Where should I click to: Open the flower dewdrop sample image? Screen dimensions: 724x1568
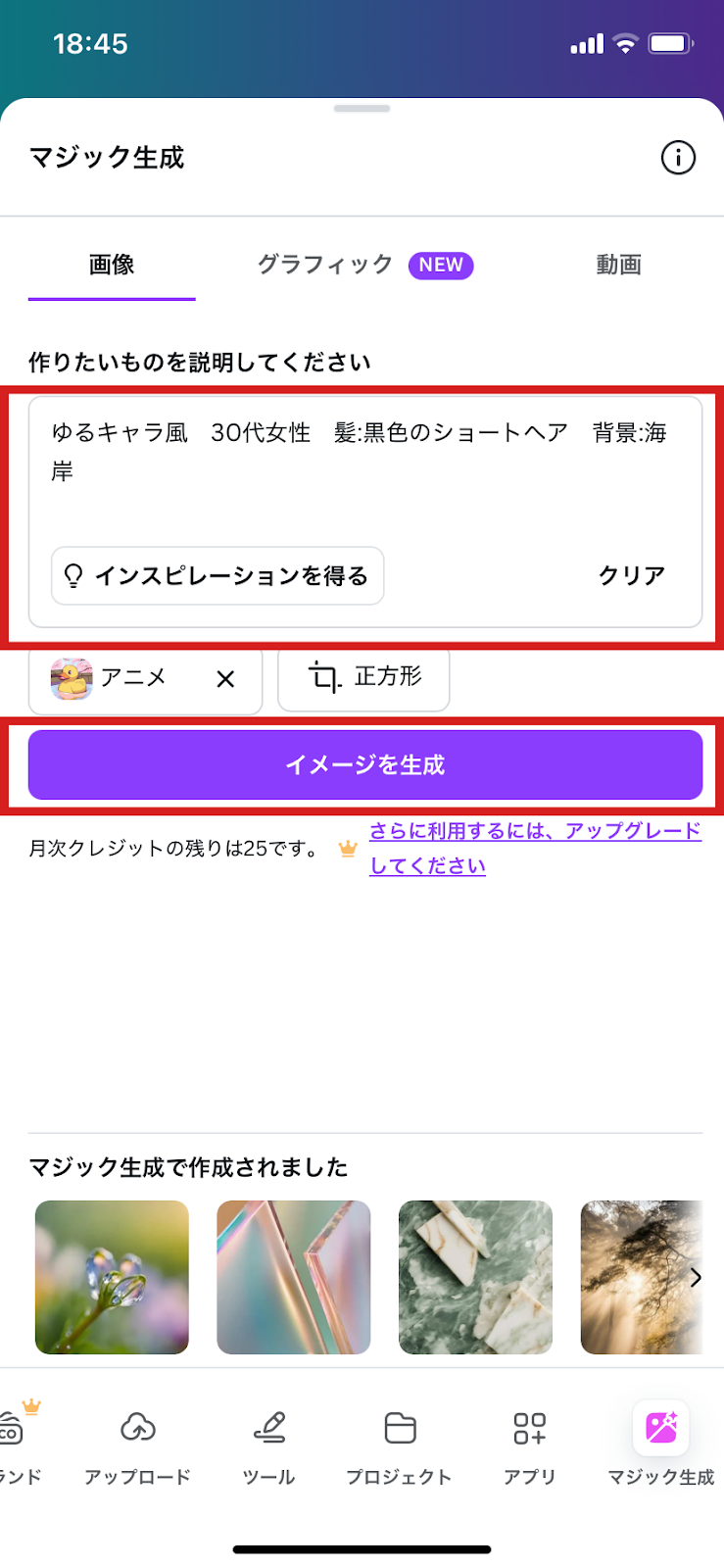tap(112, 1277)
